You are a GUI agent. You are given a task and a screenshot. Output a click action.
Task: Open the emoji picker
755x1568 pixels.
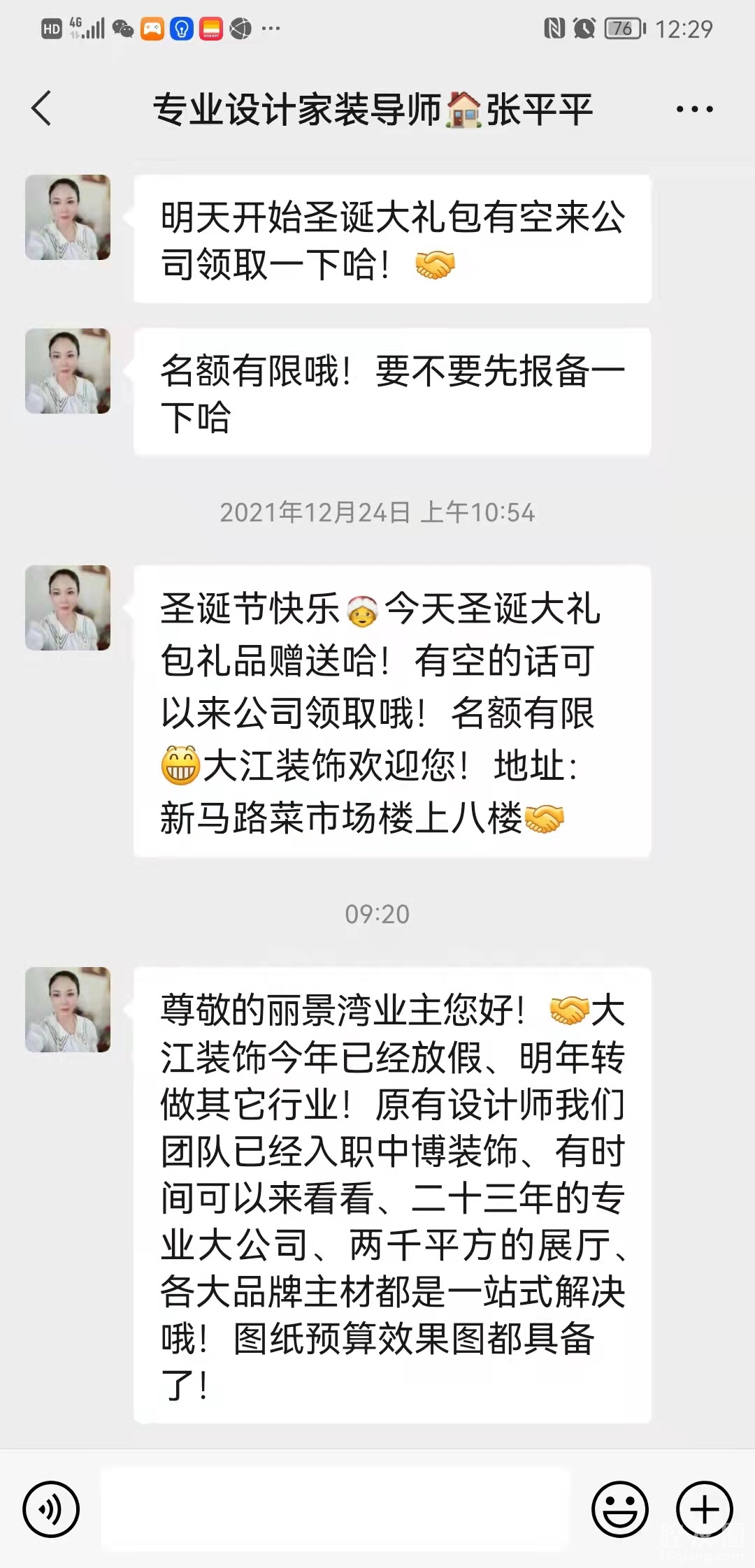[x=619, y=1509]
